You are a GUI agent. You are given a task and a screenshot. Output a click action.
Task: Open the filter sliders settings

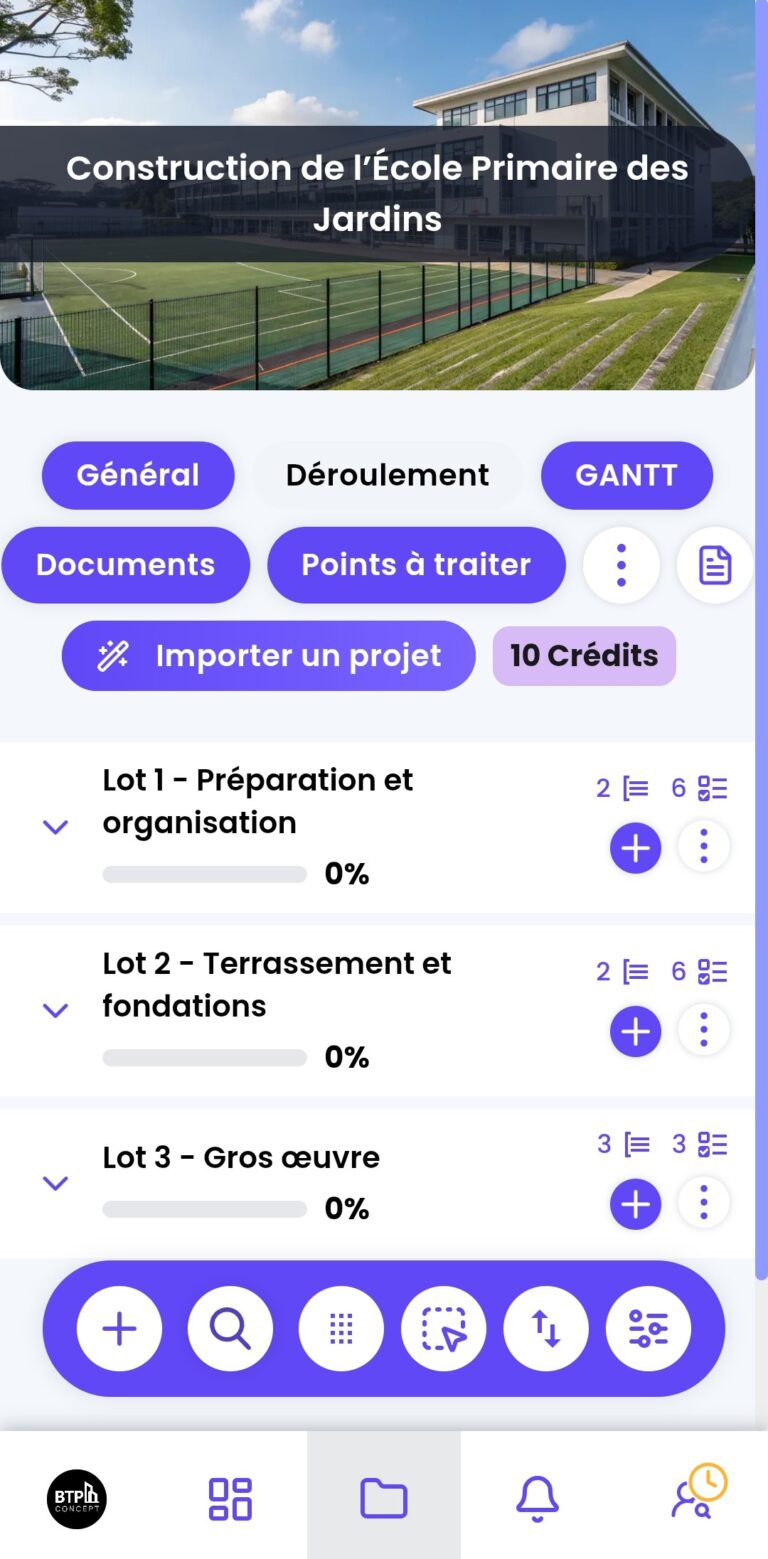click(648, 1328)
